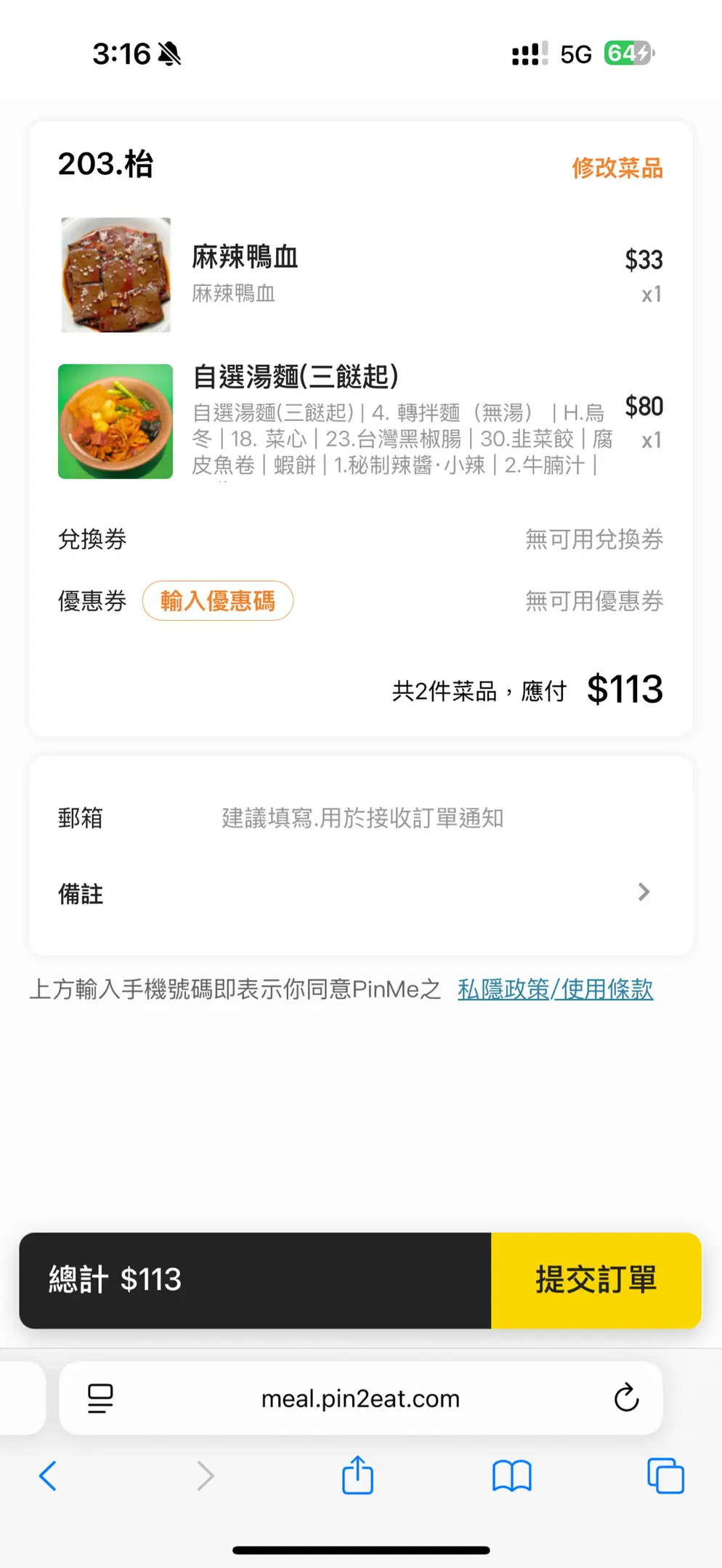Reload the page in Safari
The width and height of the screenshot is (722, 1568).
[626, 1397]
